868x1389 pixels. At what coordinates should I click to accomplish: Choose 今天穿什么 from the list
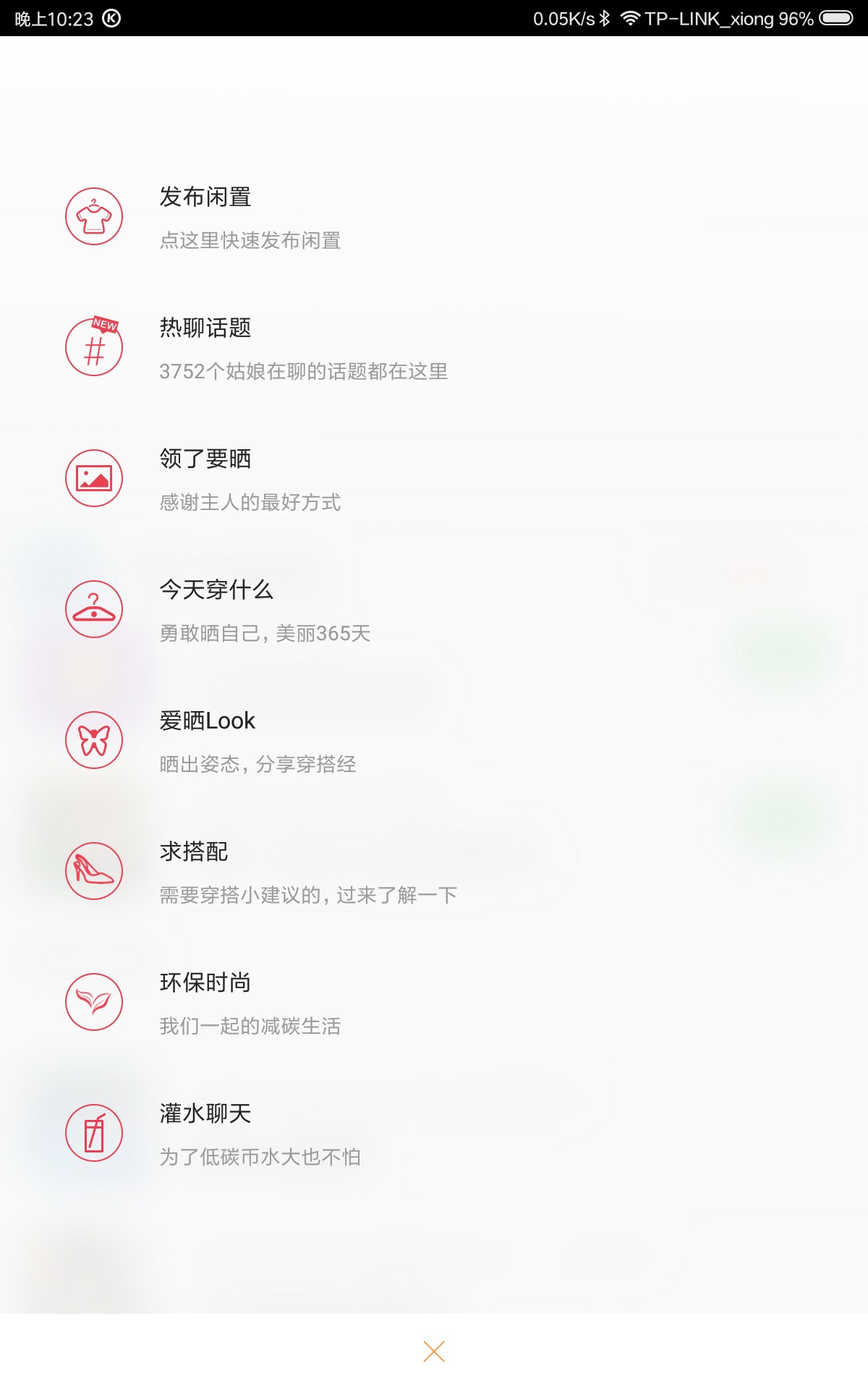tap(434, 610)
